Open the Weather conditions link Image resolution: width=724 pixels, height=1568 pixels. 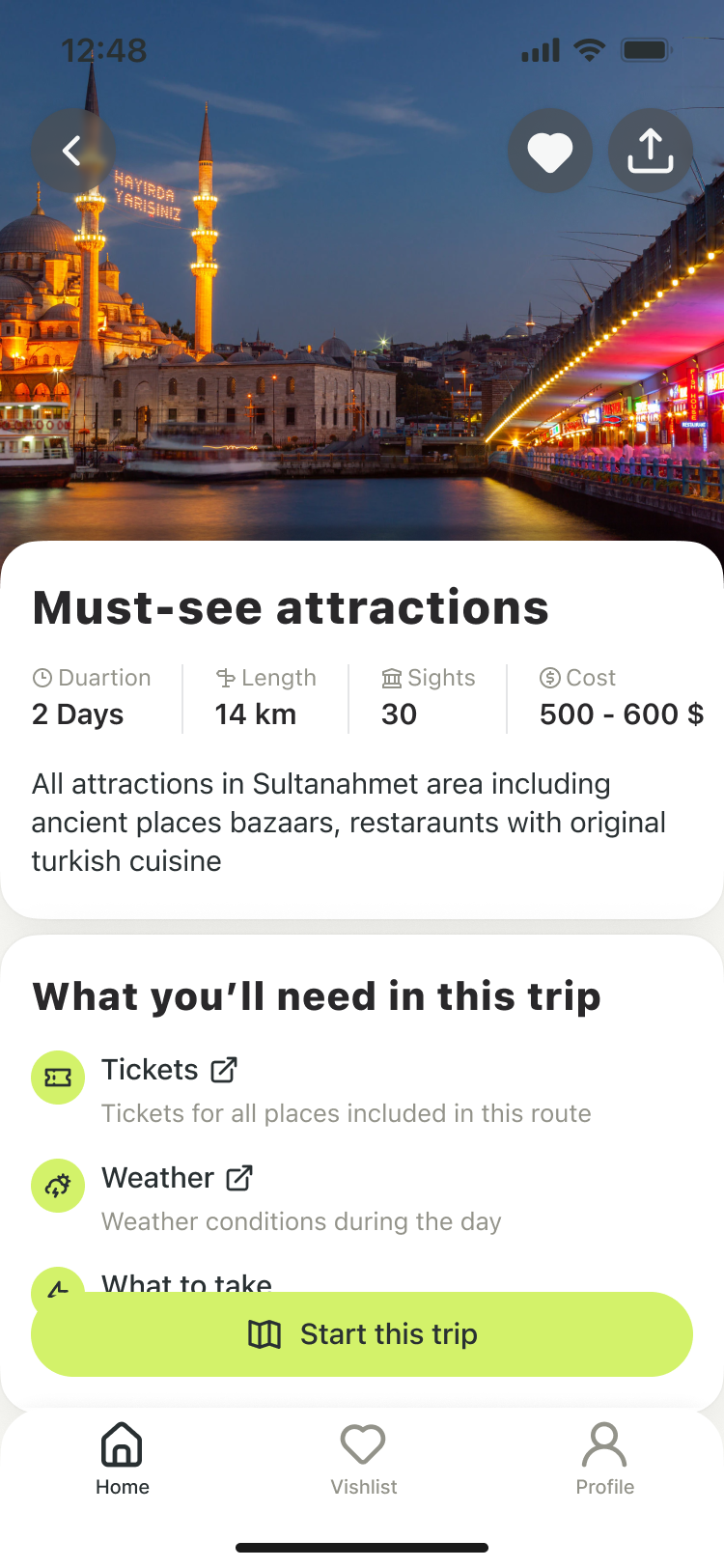coord(238,1178)
